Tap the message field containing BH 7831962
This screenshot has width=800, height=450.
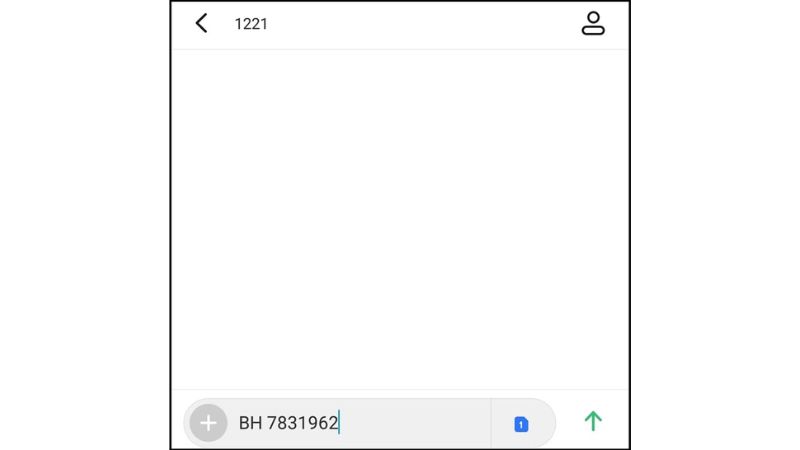click(x=360, y=423)
